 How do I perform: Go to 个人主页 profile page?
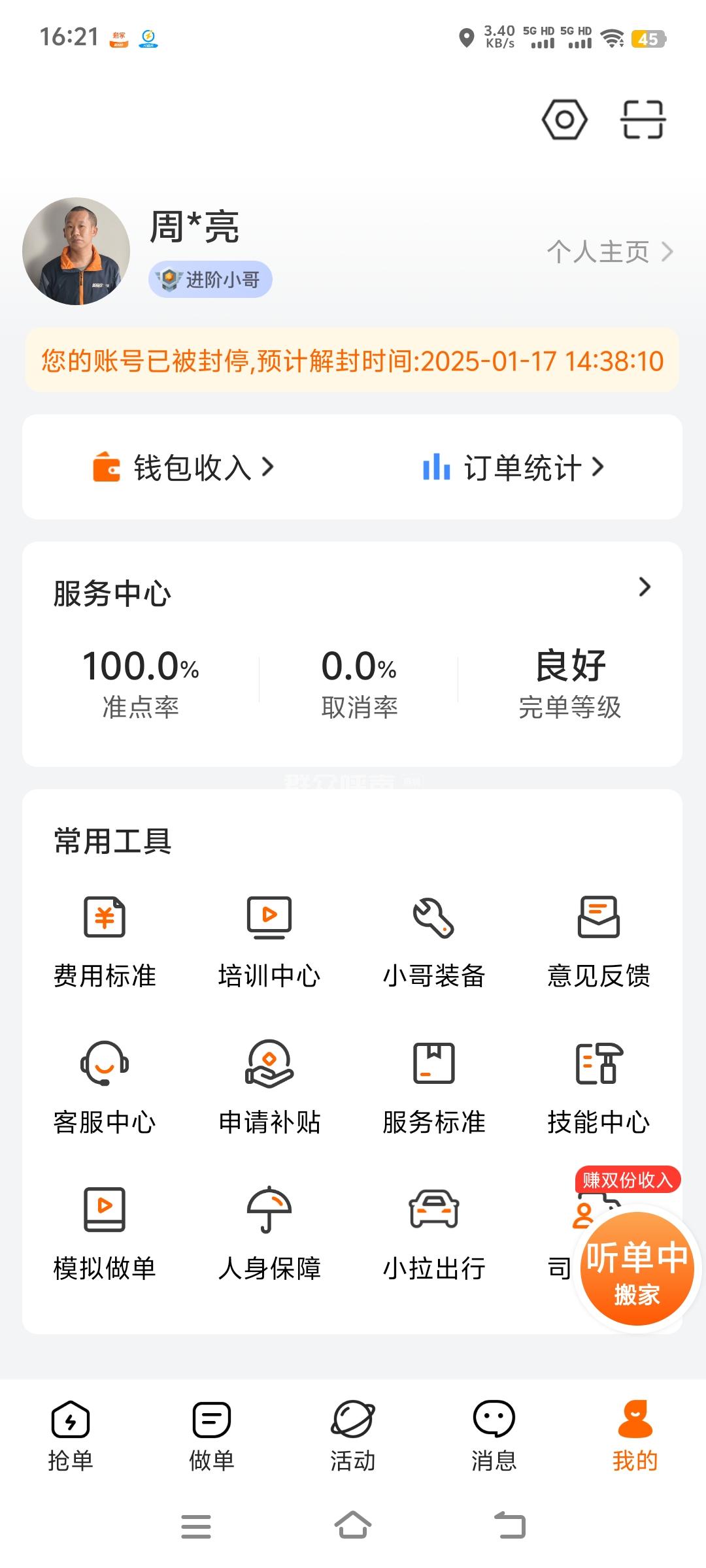(x=609, y=252)
